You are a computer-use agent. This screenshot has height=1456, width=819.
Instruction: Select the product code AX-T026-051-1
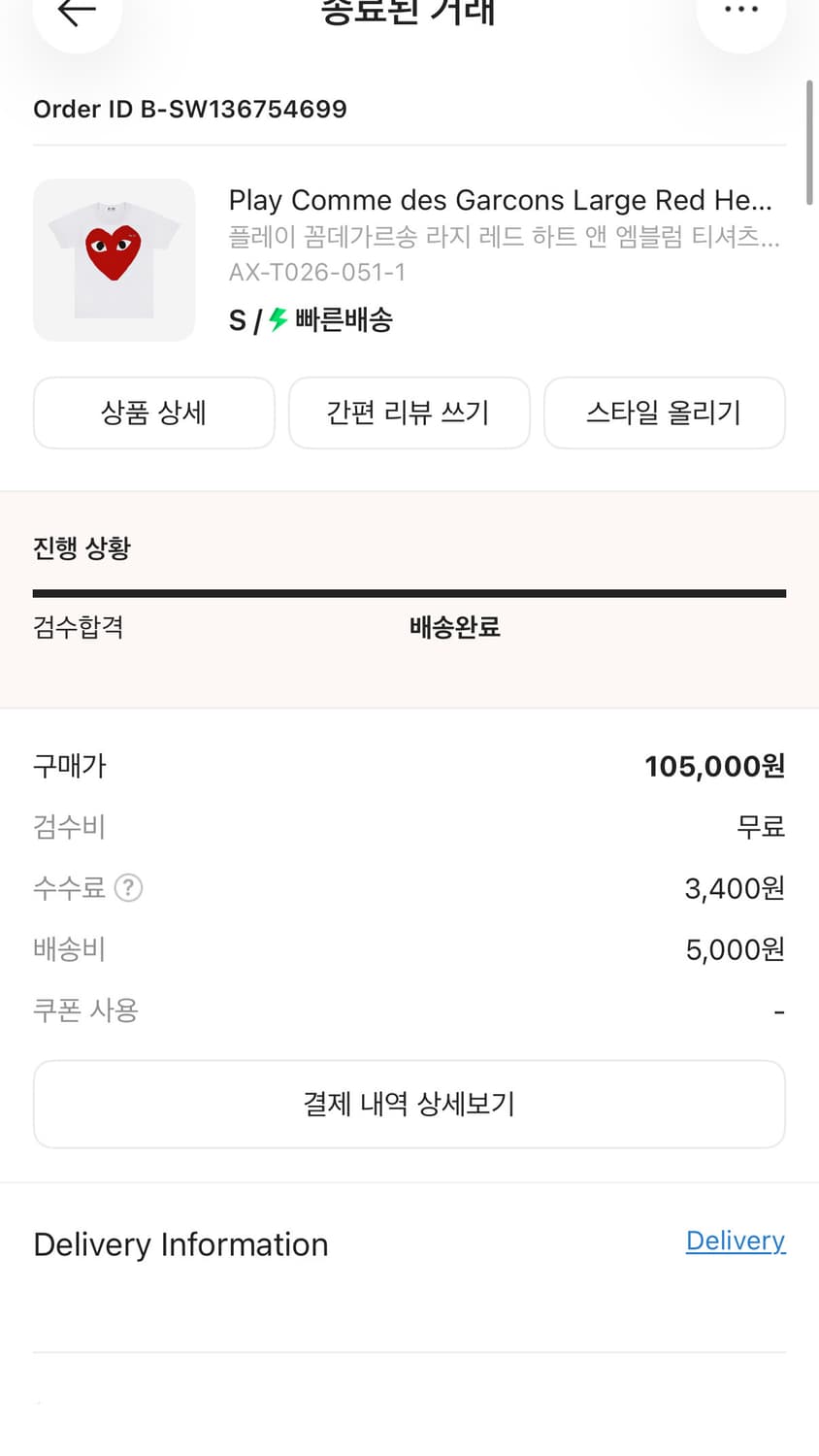(x=317, y=272)
